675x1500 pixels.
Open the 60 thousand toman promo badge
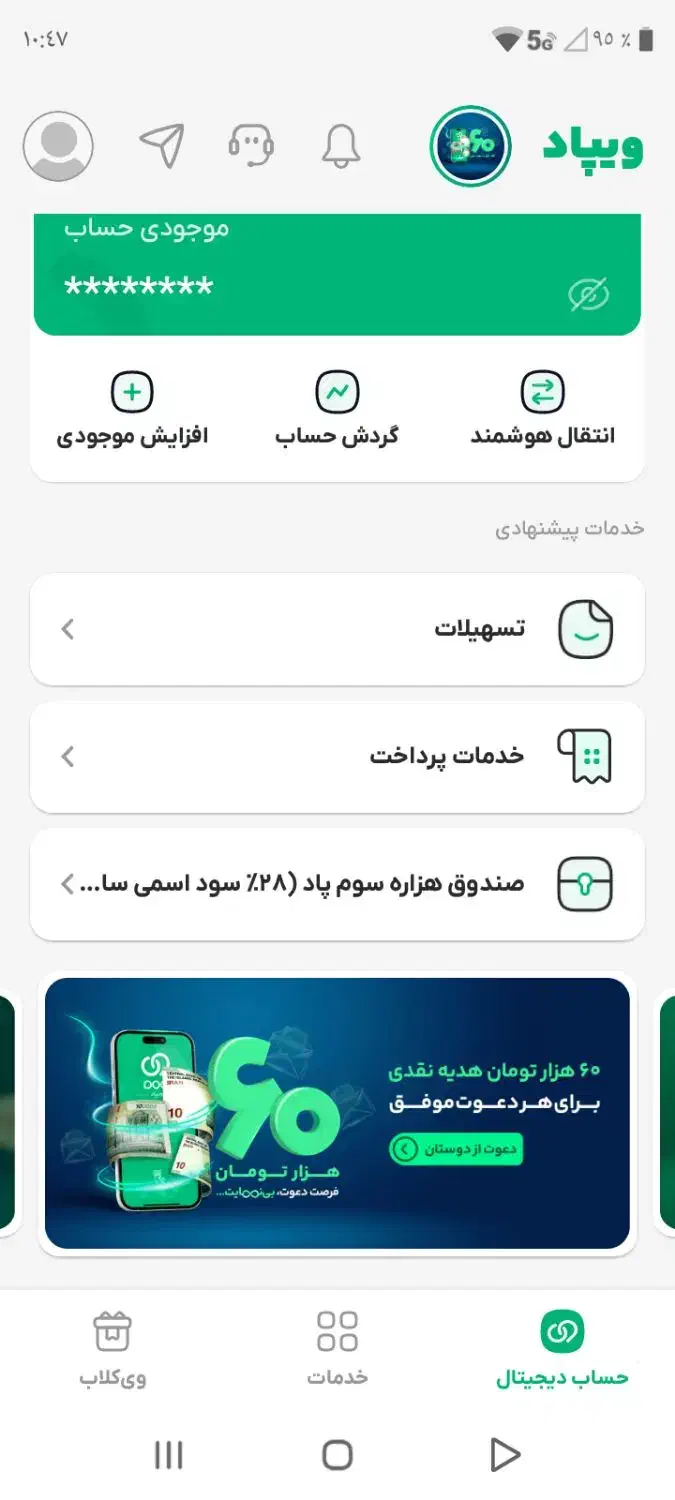[471, 146]
